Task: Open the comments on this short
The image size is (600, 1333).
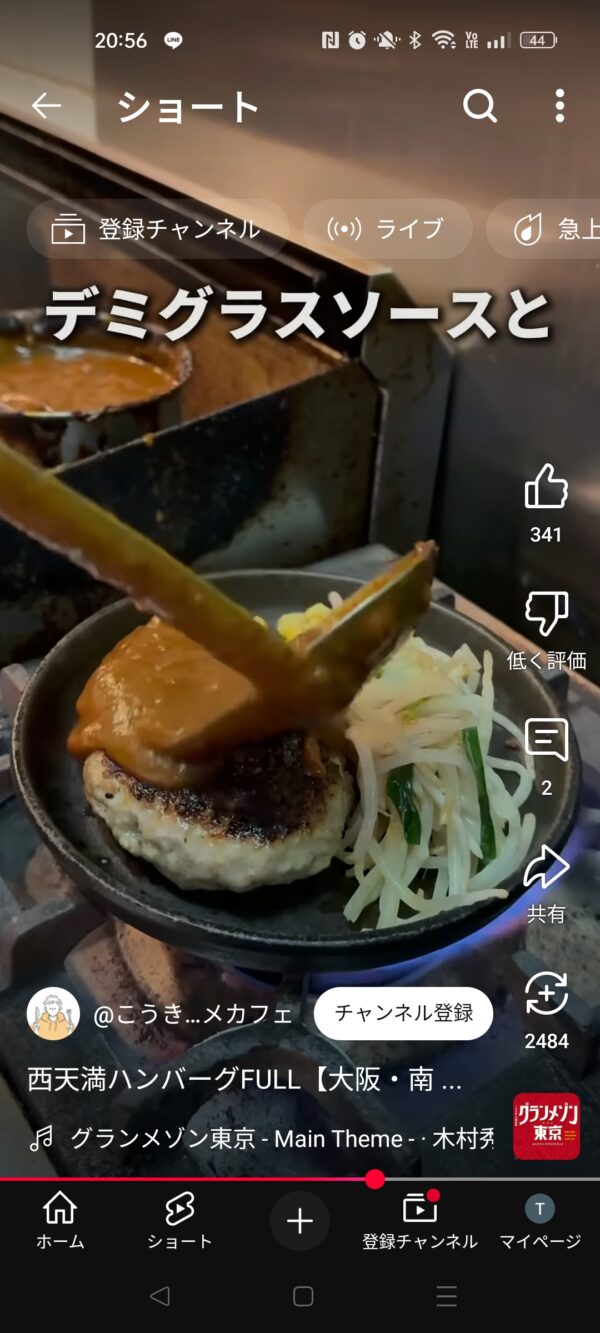Action: tap(546, 742)
